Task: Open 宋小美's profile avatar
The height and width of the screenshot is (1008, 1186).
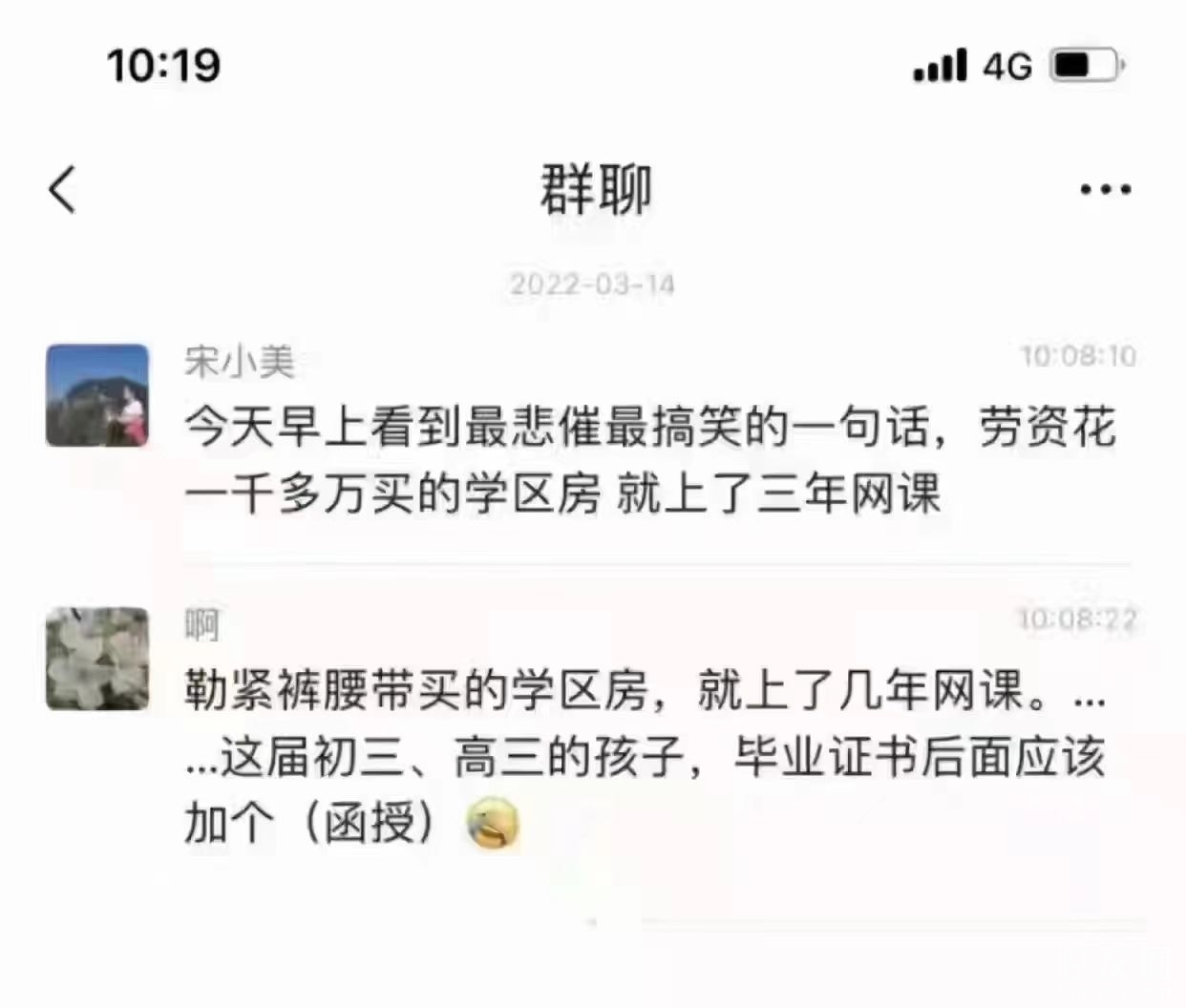Action: [97, 395]
